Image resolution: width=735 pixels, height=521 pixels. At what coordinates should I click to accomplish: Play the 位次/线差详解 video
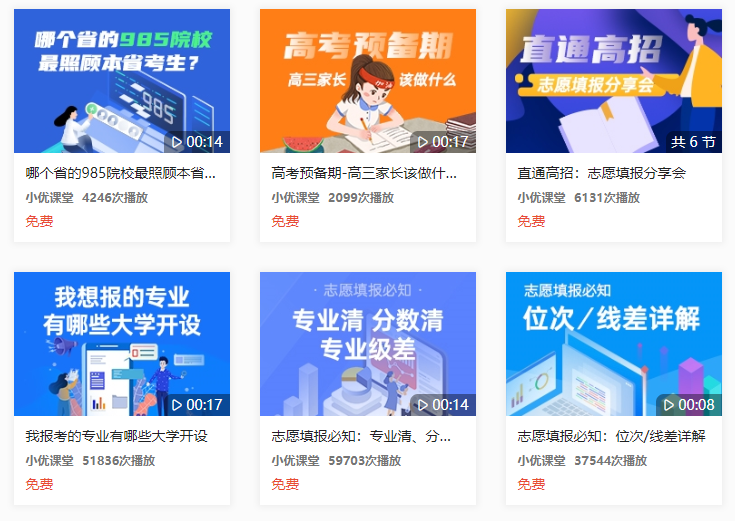613,343
